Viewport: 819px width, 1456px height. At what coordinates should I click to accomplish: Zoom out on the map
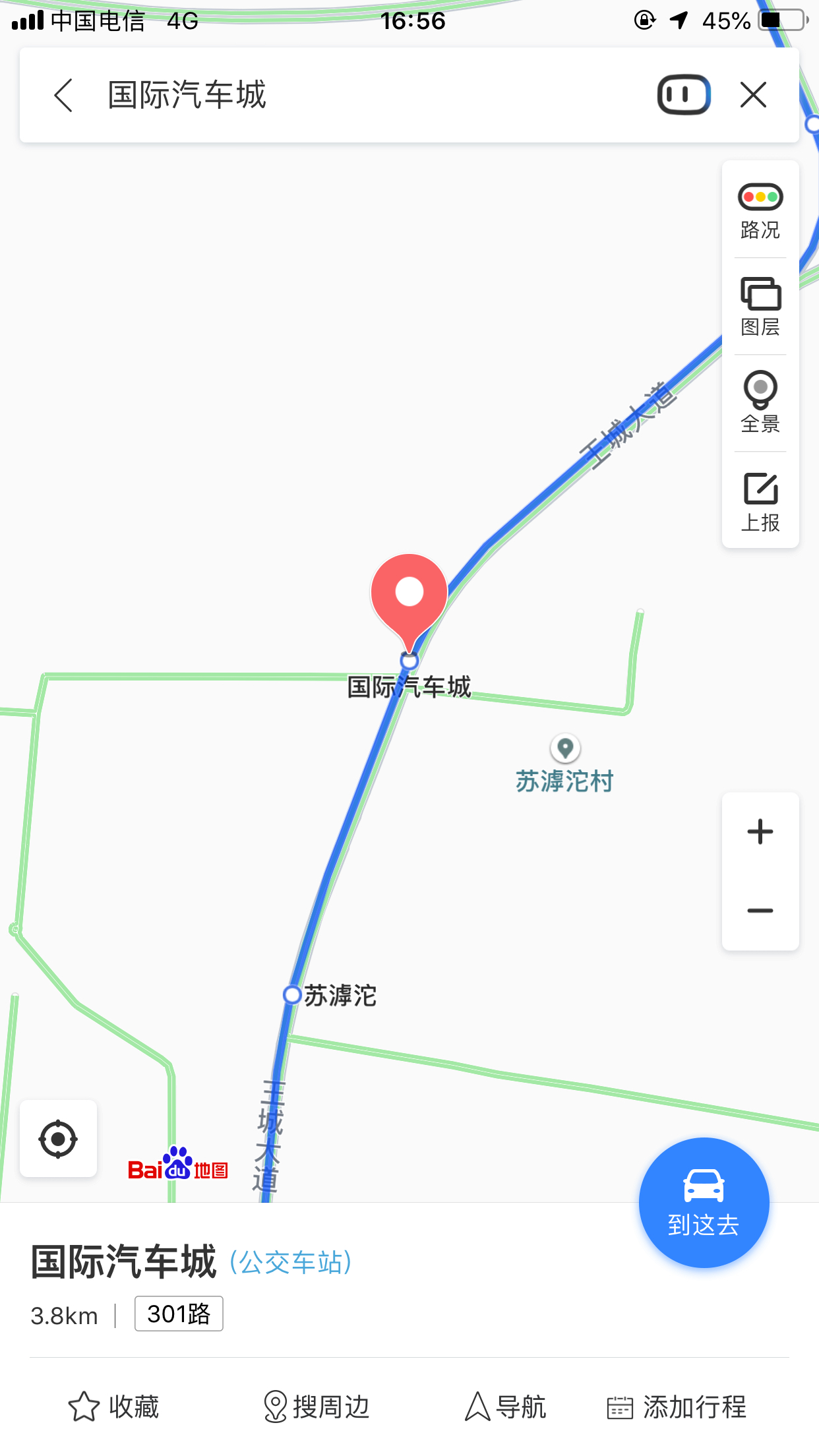point(760,911)
